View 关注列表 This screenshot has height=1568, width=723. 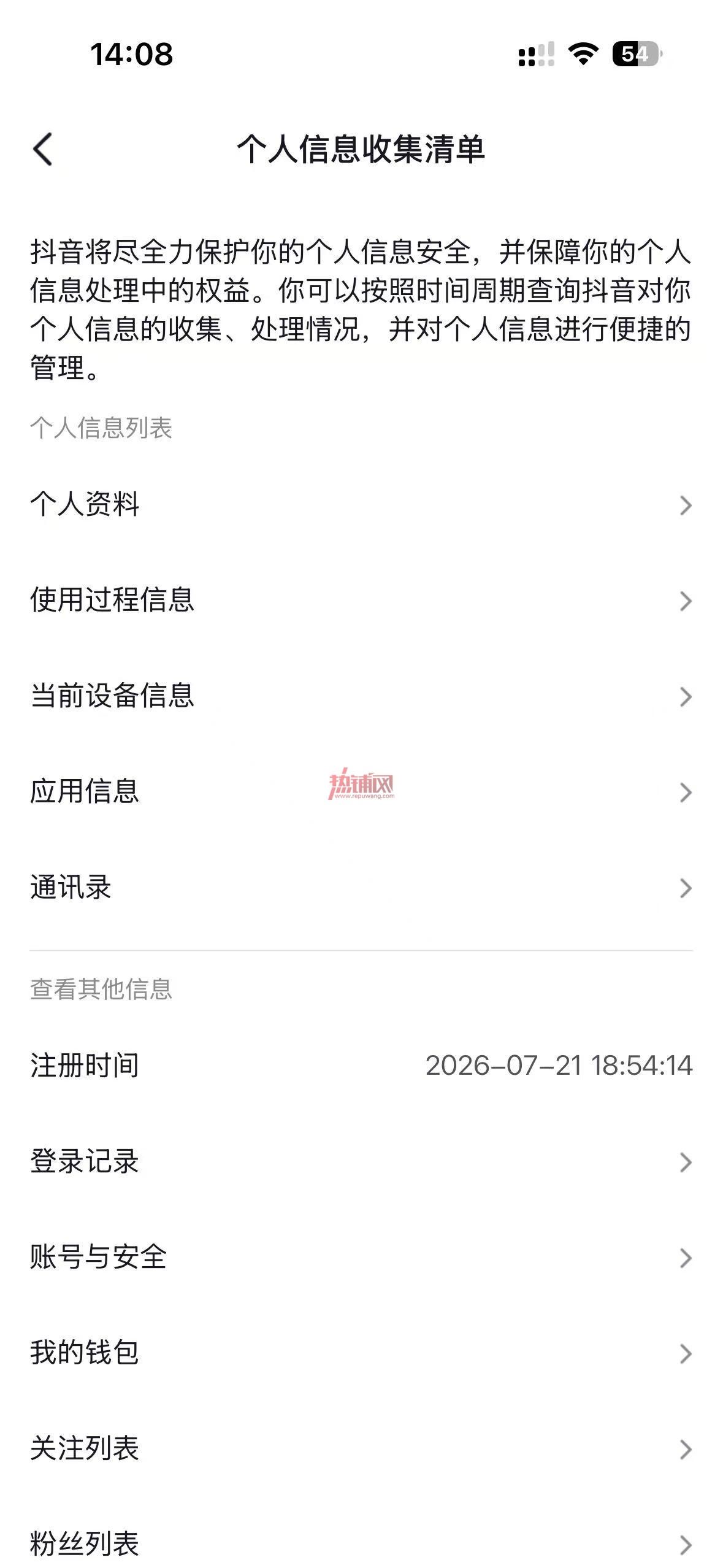tap(361, 1449)
